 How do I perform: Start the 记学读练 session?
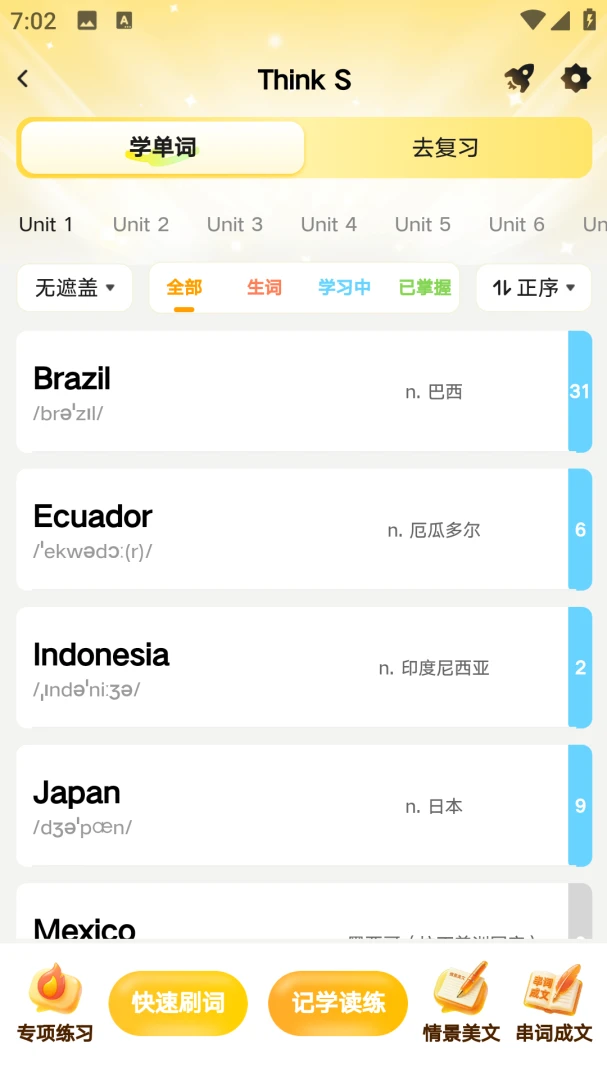coord(338,1003)
